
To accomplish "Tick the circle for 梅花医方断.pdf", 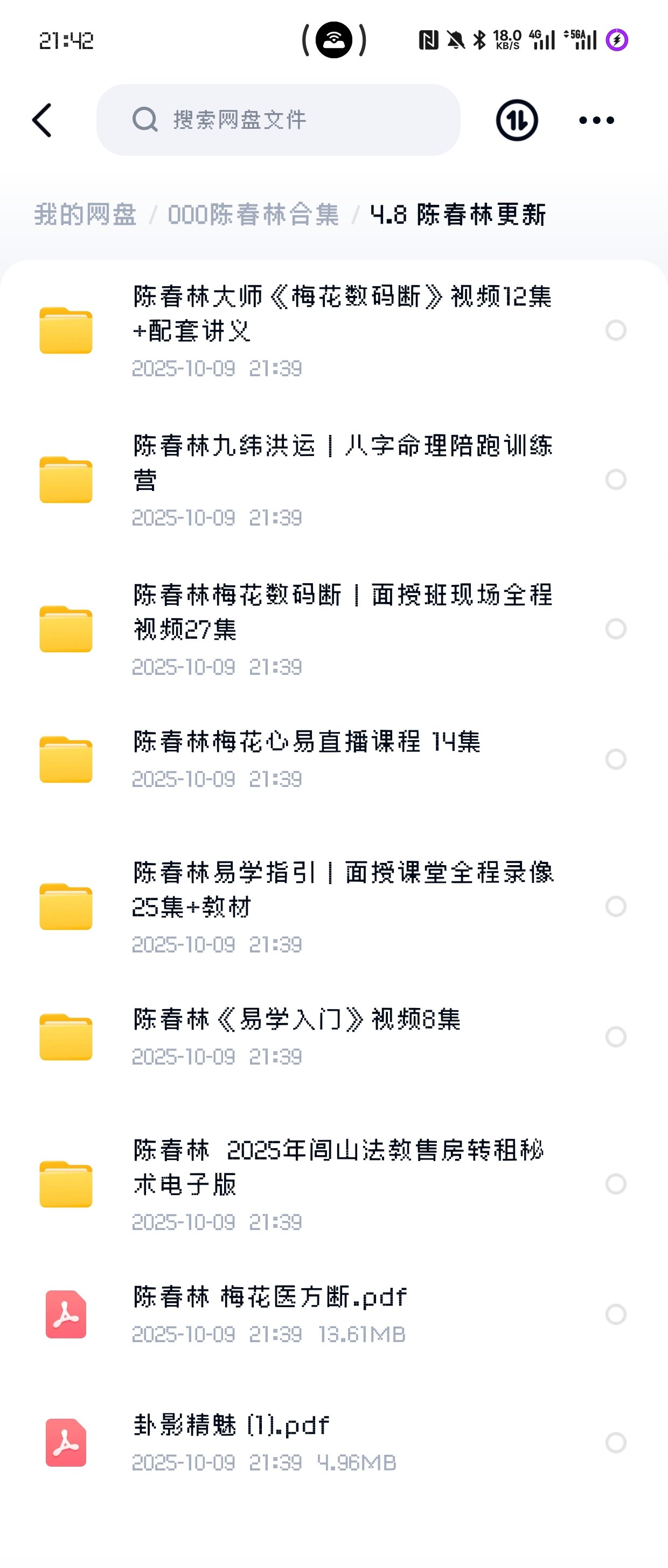I will click(616, 1314).
